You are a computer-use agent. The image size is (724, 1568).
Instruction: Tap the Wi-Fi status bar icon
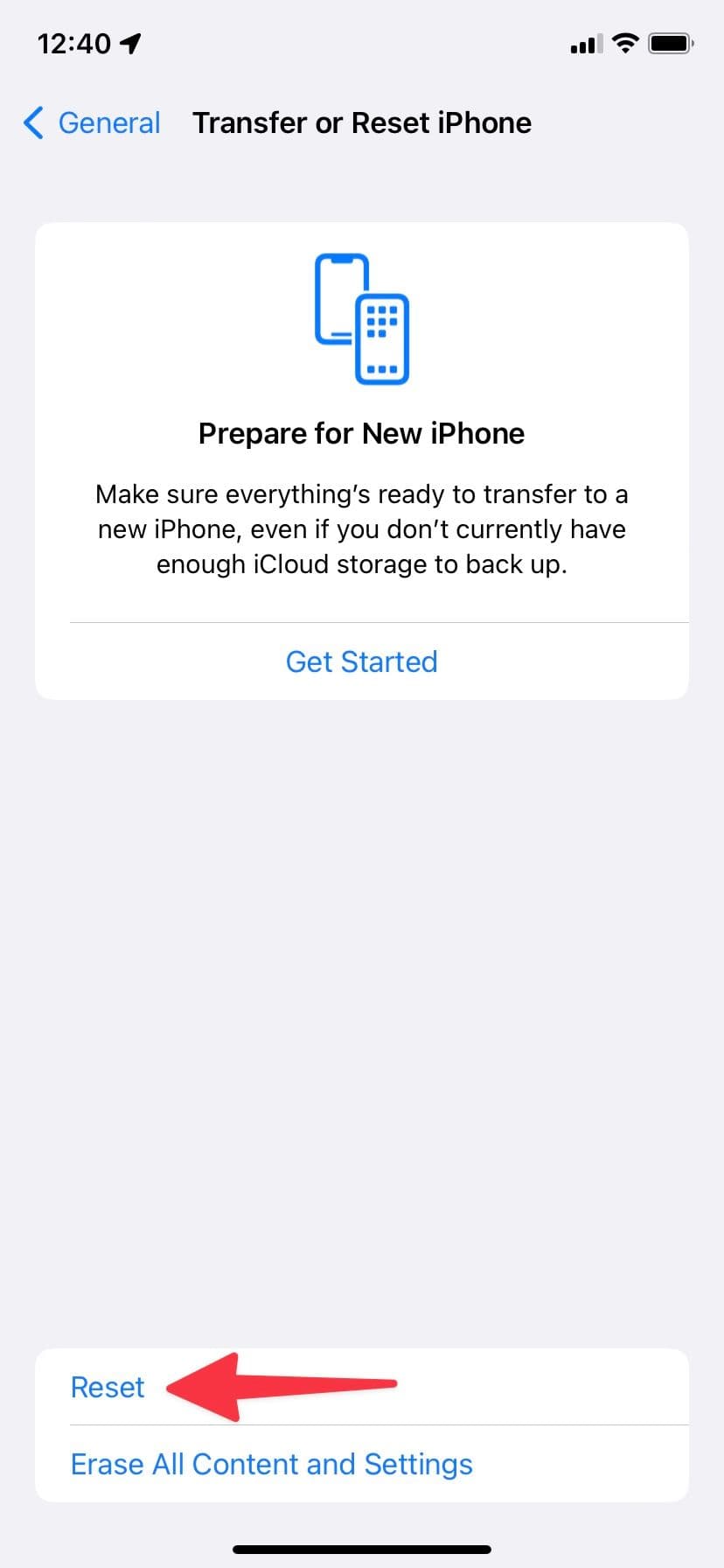(626, 43)
